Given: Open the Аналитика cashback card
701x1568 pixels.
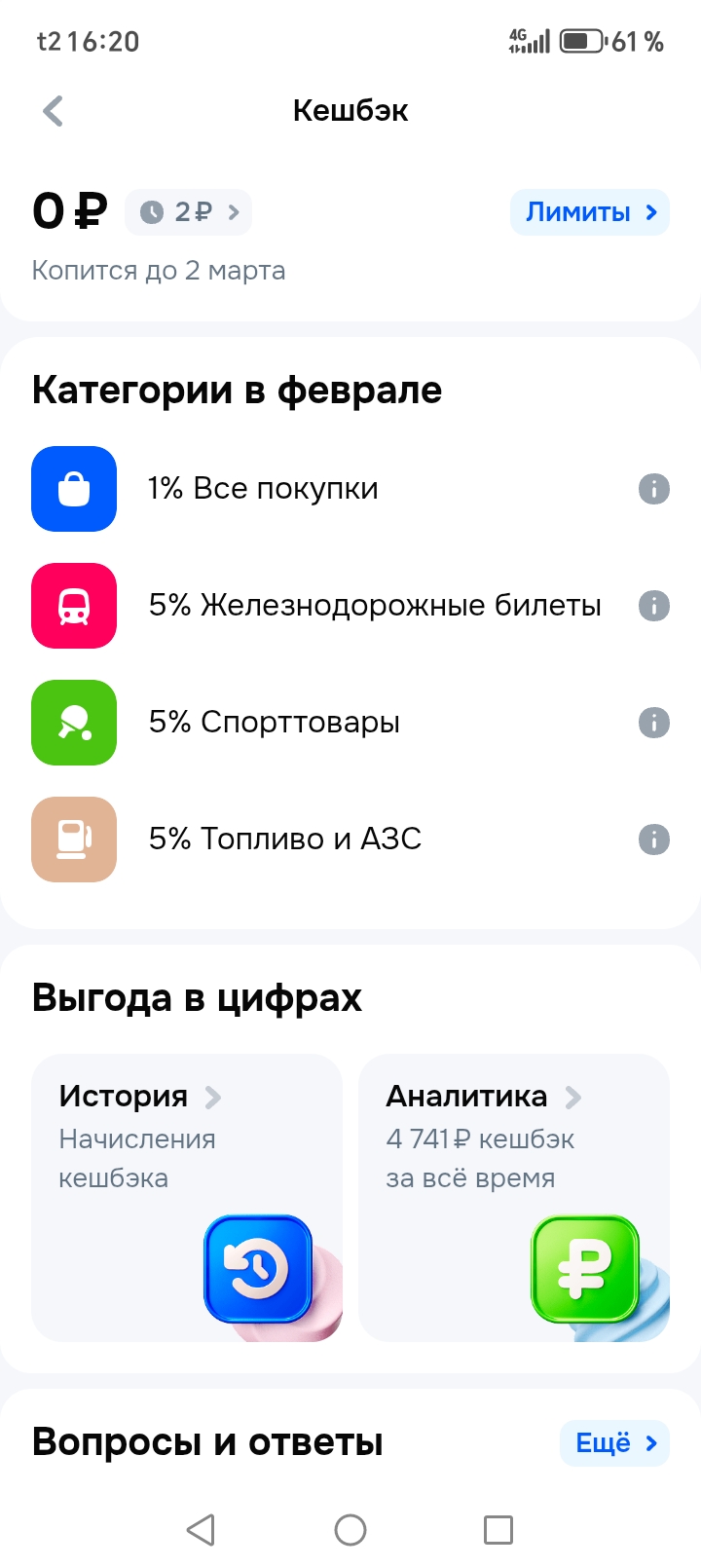Looking at the screenshot, I should [x=514, y=1197].
